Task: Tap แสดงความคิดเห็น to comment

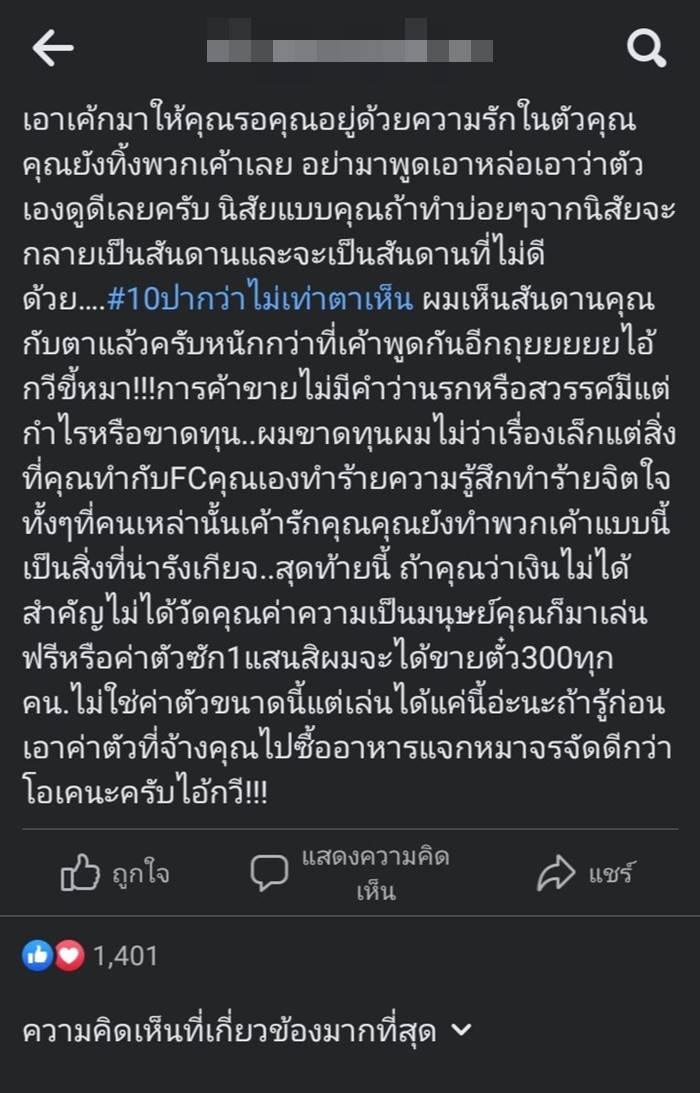Action: pyautogui.click(x=350, y=874)
